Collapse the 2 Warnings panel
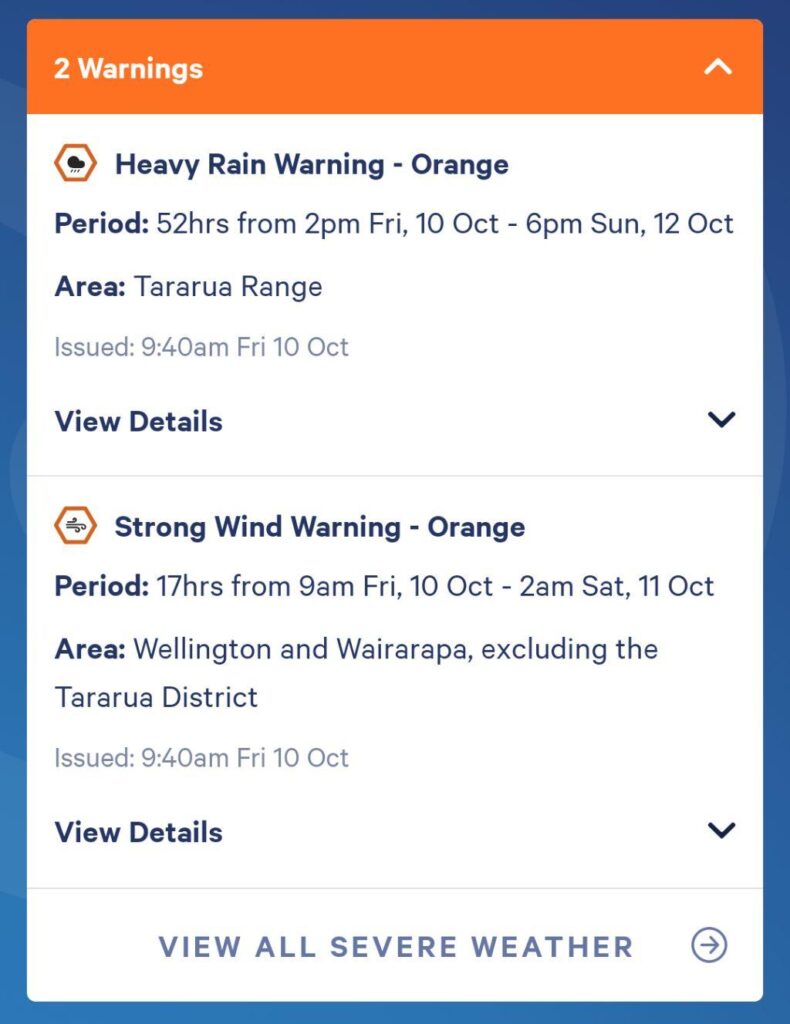 coord(718,68)
